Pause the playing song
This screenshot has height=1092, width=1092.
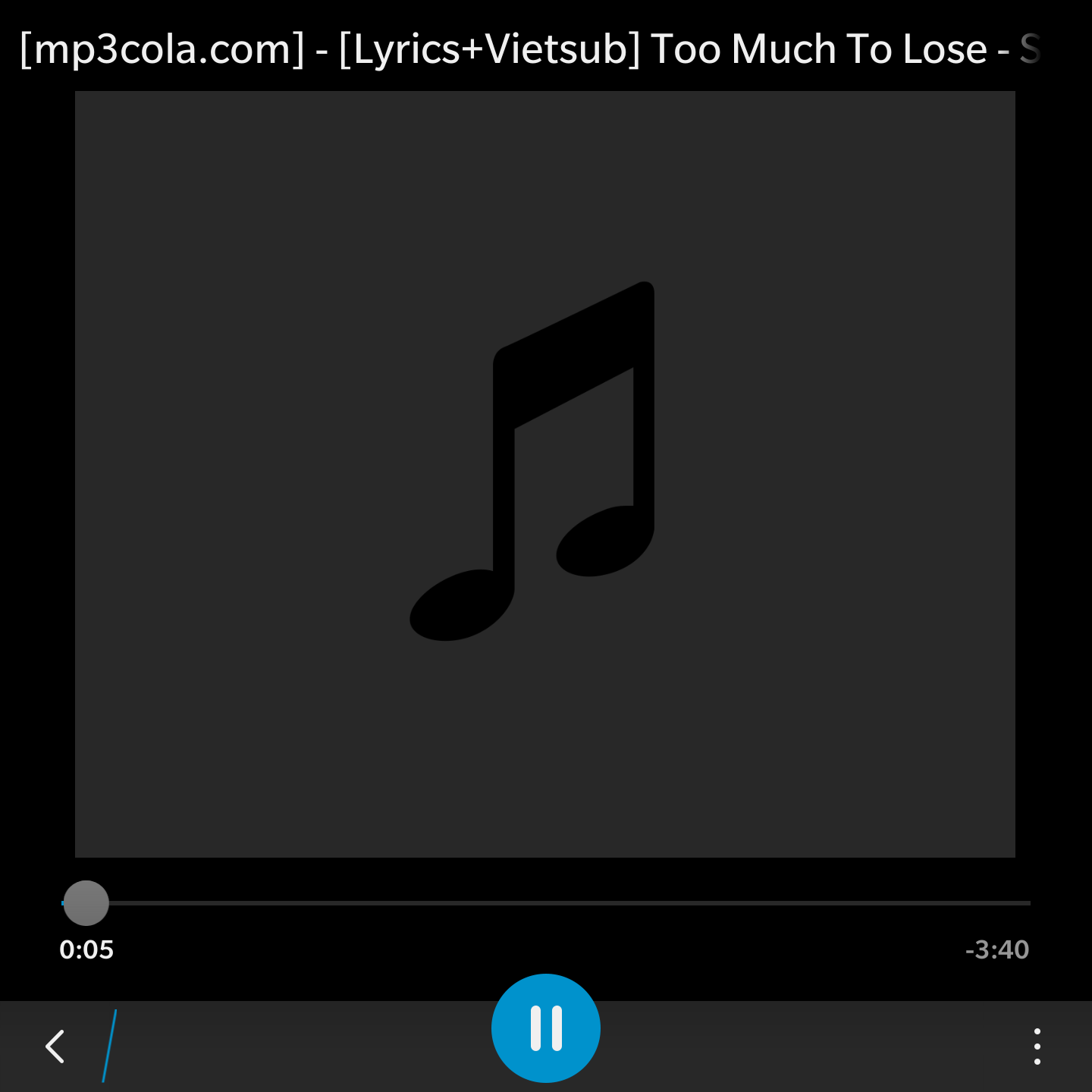(546, 1028)
